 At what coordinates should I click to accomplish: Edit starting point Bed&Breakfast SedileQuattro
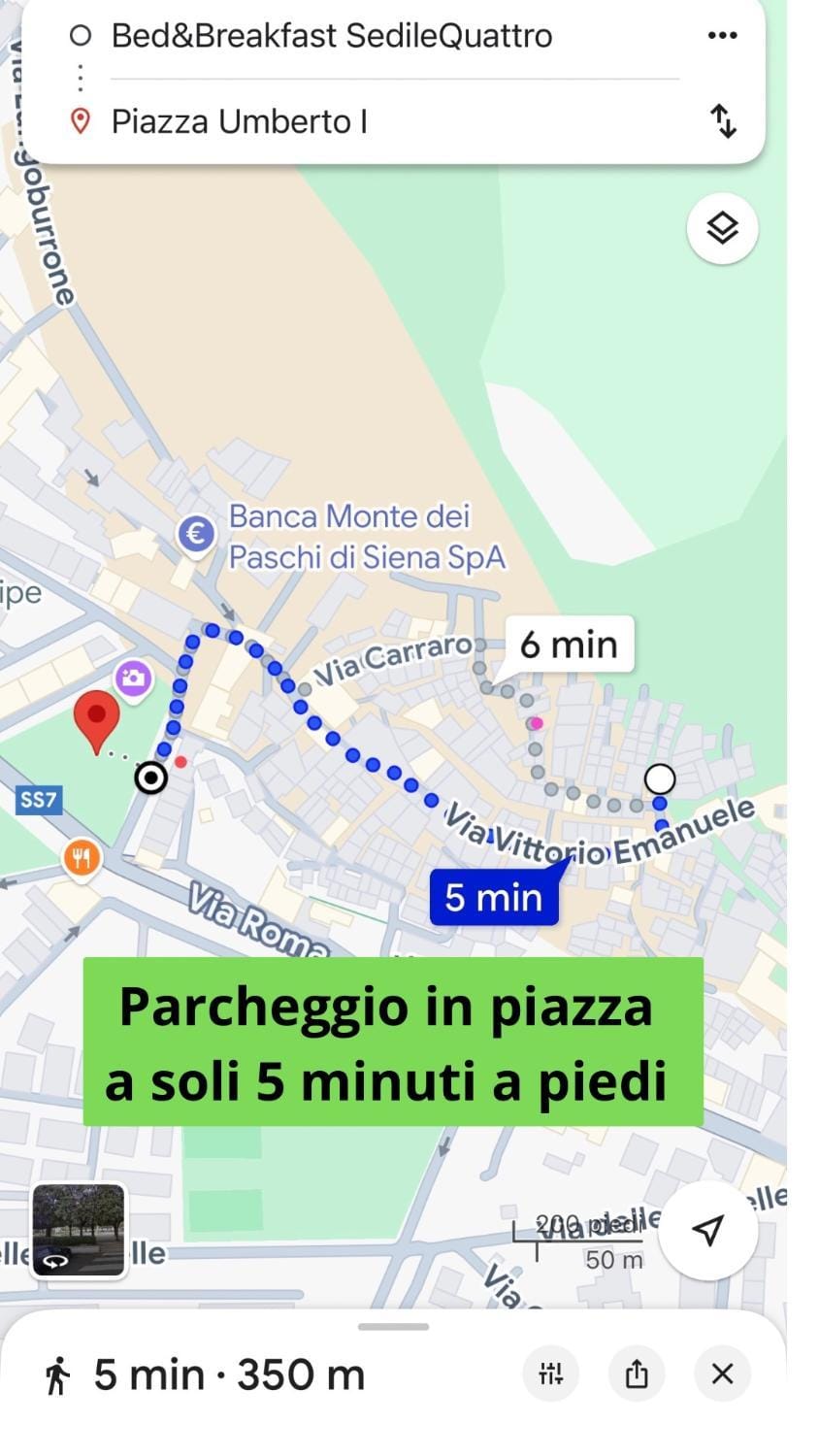click(x=331, y=36)
